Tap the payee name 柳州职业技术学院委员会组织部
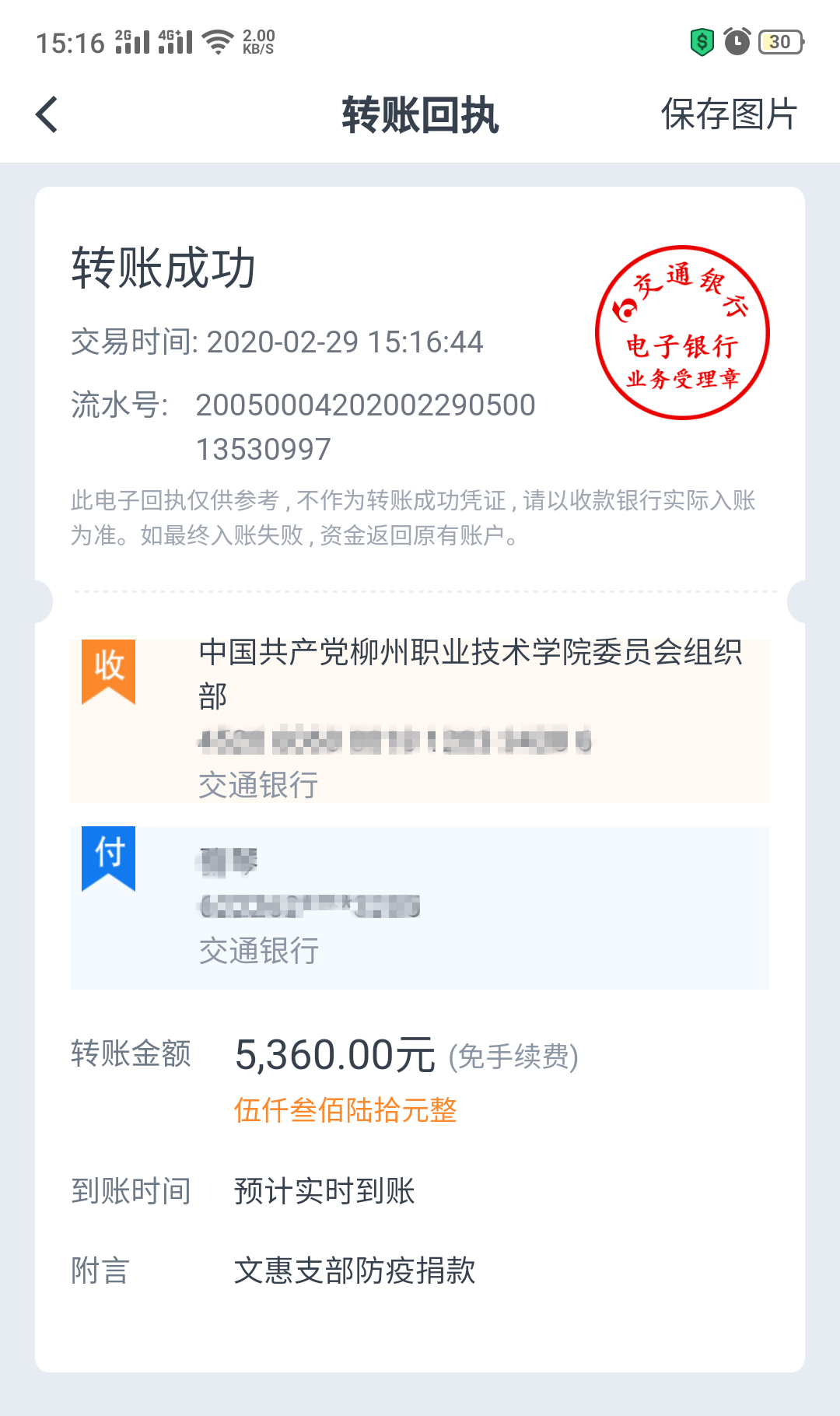Screen dimensions: 840x1416 pos(471,673)
